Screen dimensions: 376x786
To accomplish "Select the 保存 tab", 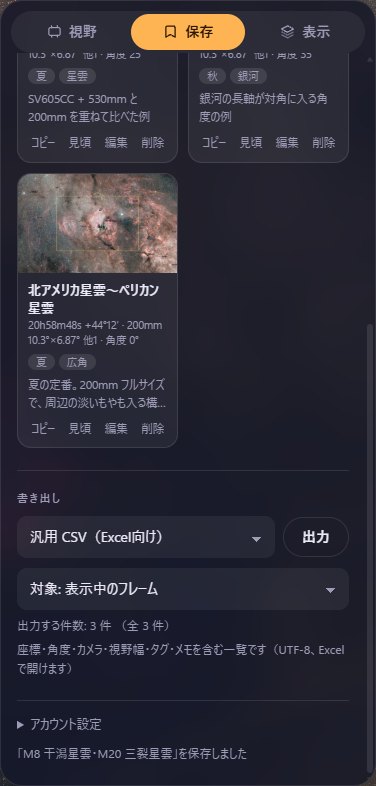I will [x=188, y=32].
